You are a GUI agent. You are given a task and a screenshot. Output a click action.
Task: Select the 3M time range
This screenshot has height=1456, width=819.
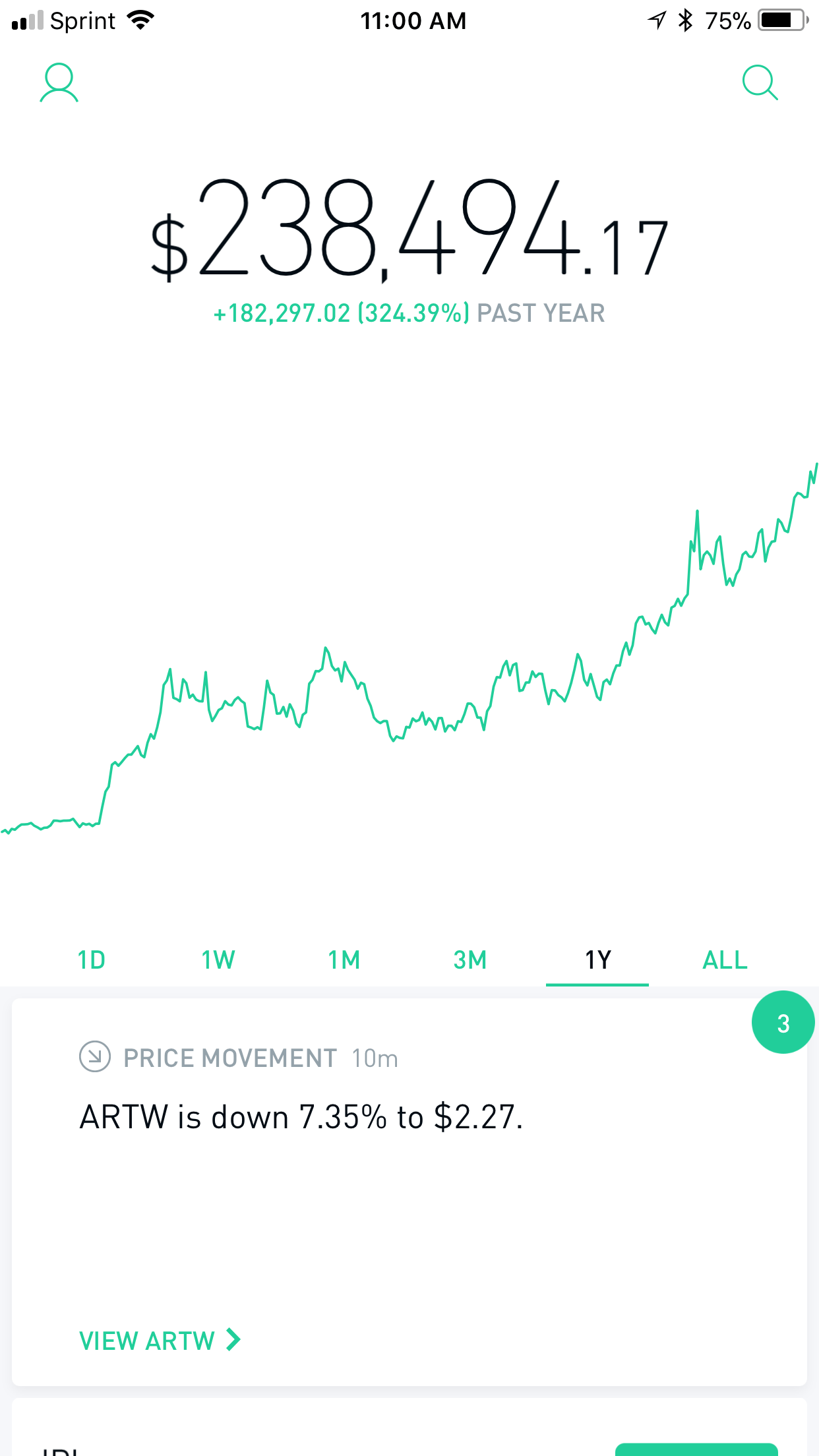pyautogui.click(x=470, y=960)
